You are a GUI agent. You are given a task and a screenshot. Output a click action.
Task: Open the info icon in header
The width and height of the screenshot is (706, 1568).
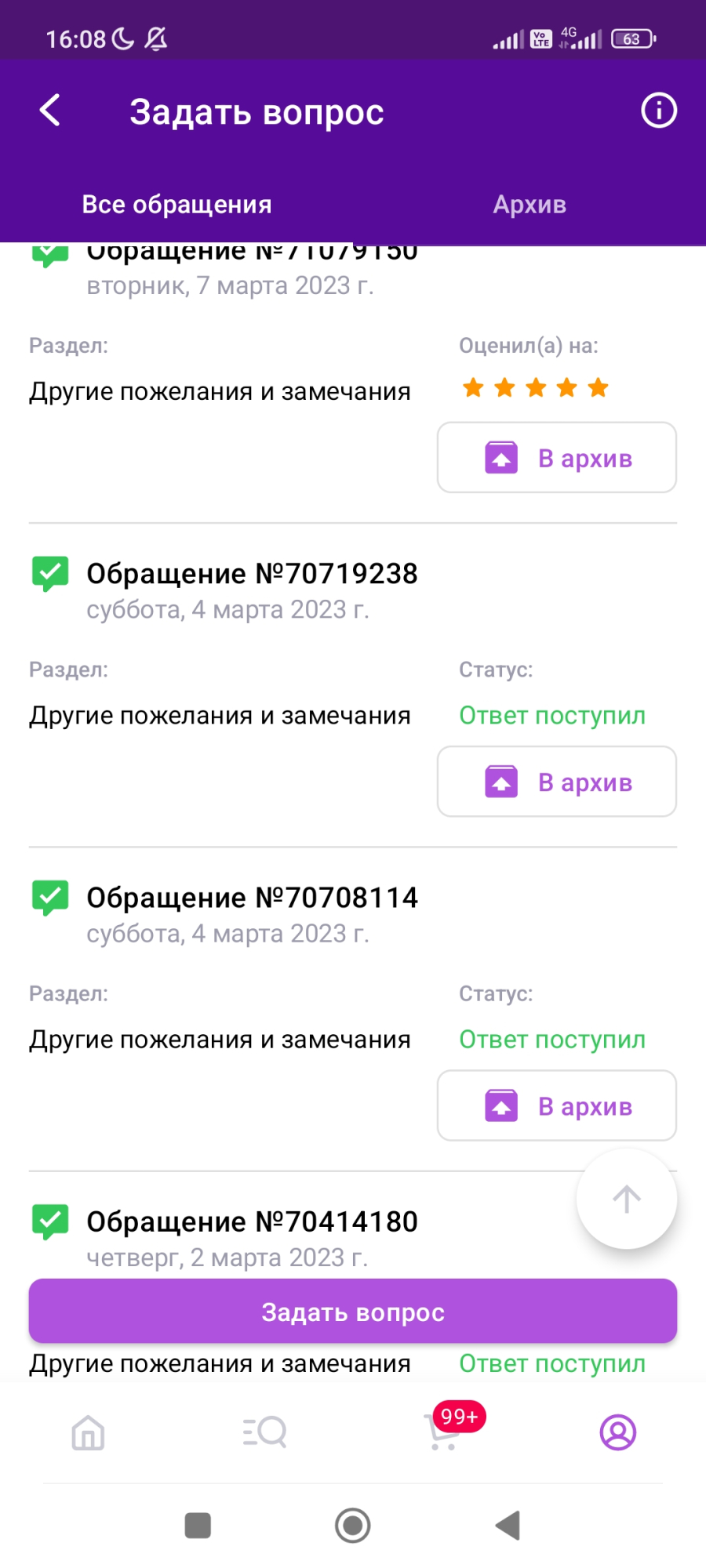(x=658, y=111)
